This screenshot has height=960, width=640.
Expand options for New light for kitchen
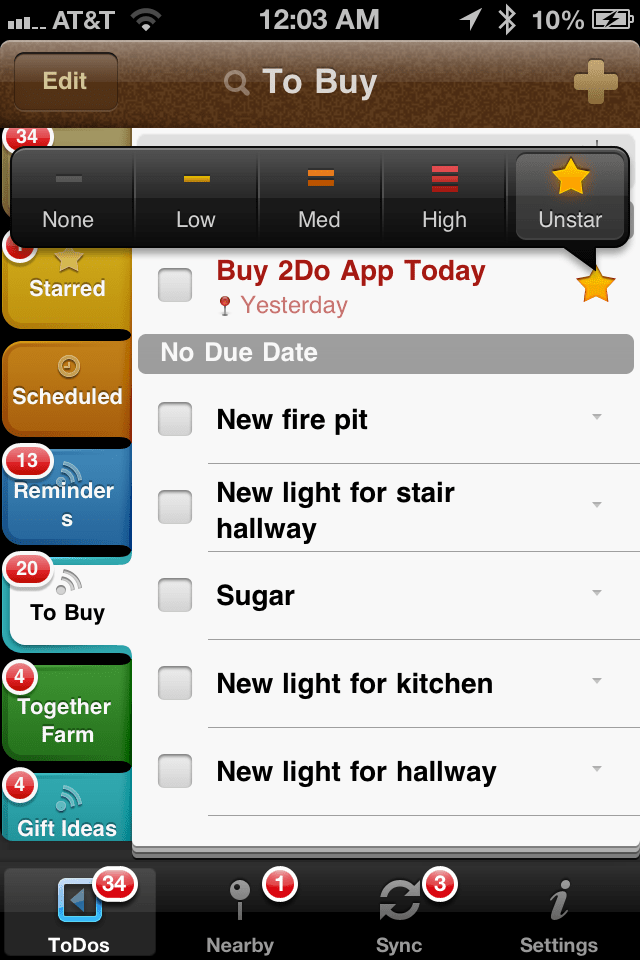click(597, 682)
